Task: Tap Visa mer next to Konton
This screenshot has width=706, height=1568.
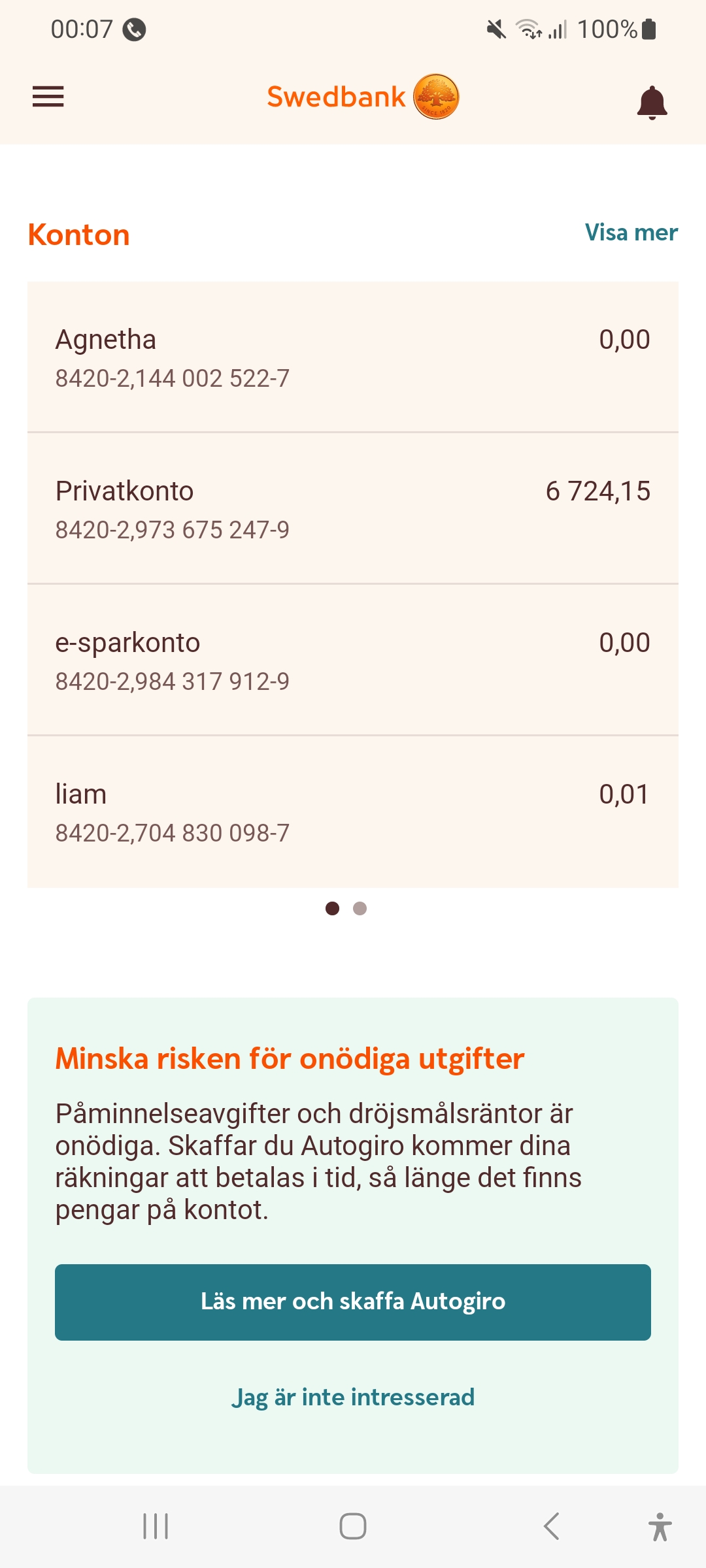Action: 631,233
